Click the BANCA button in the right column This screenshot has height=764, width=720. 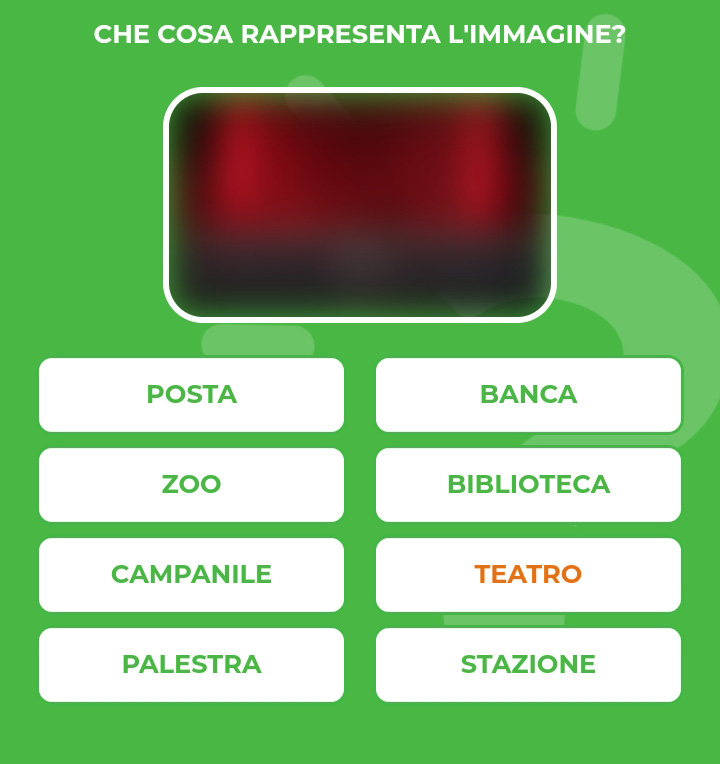point(528,394)
